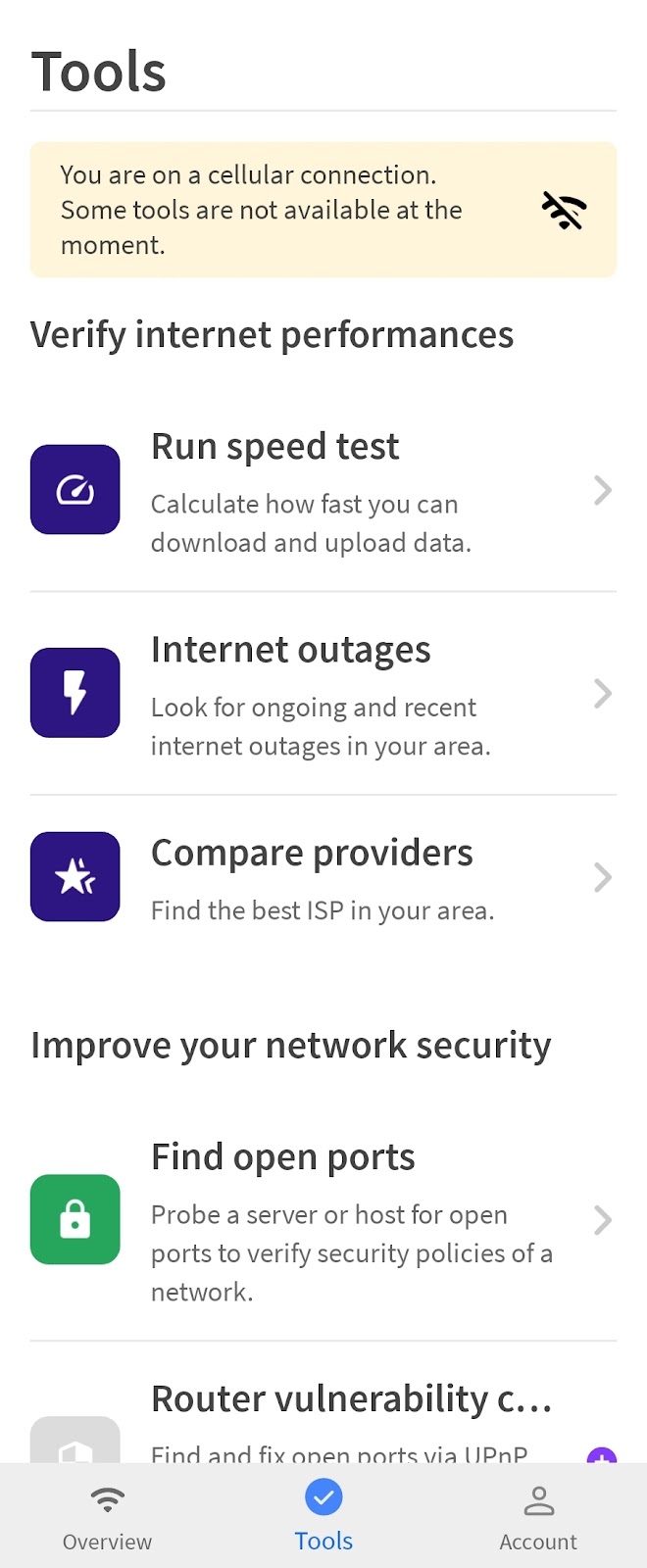Open Router vulnerability check
This screenshot has height=1568, width=647.
351,1401
